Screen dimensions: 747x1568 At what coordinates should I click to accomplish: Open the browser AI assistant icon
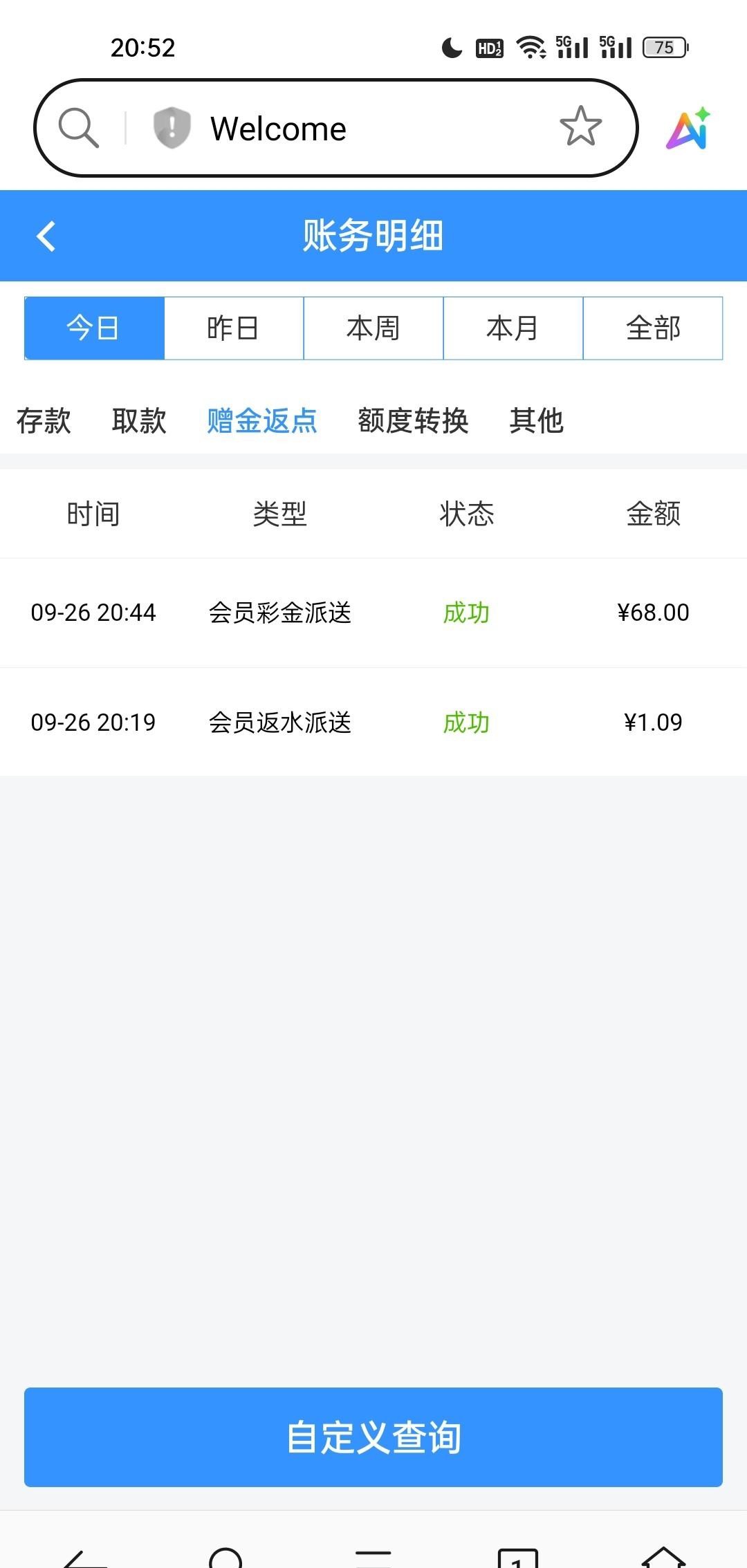click(x=688, y=129)
